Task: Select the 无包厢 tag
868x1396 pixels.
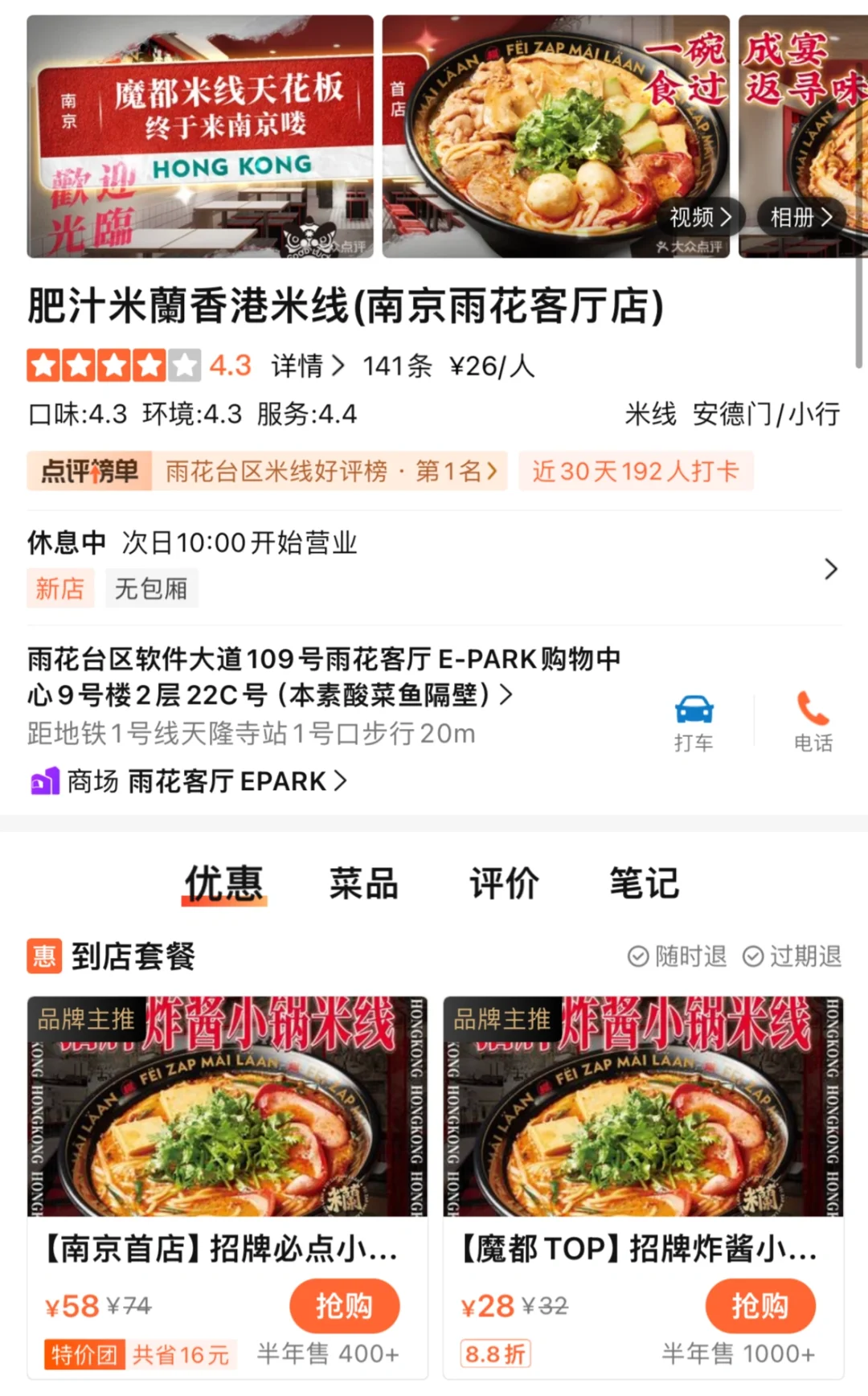Action: (x=152, y=587)
